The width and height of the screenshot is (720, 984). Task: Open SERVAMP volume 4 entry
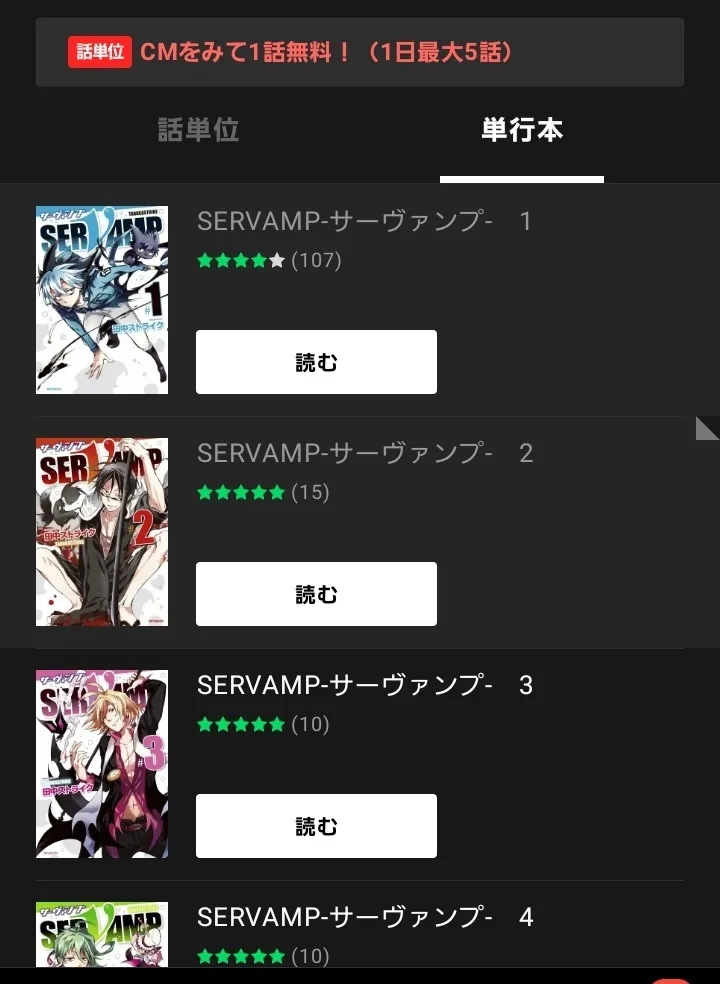365,918
